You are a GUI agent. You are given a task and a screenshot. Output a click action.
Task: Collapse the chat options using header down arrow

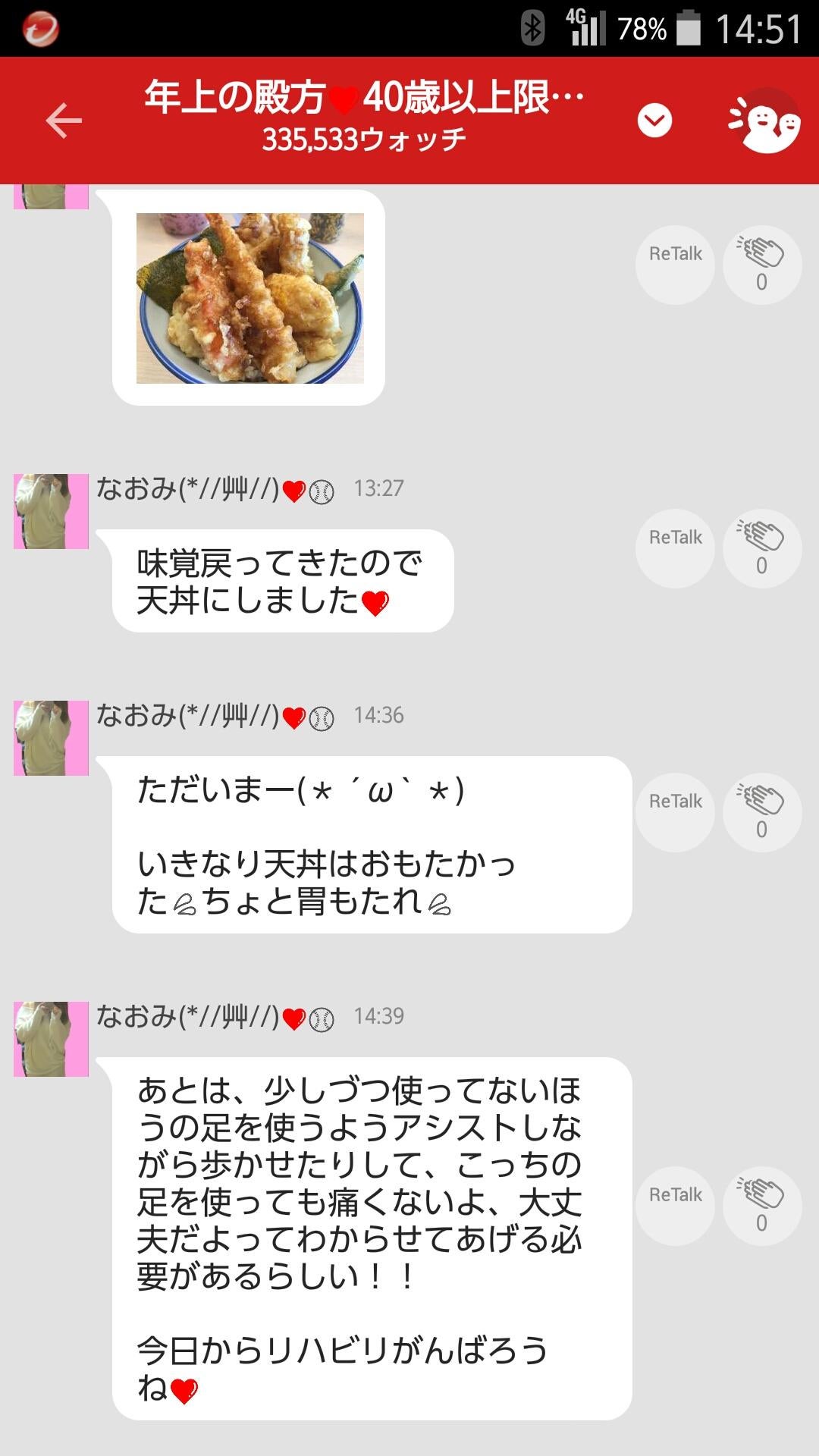[x=655, y=119]
